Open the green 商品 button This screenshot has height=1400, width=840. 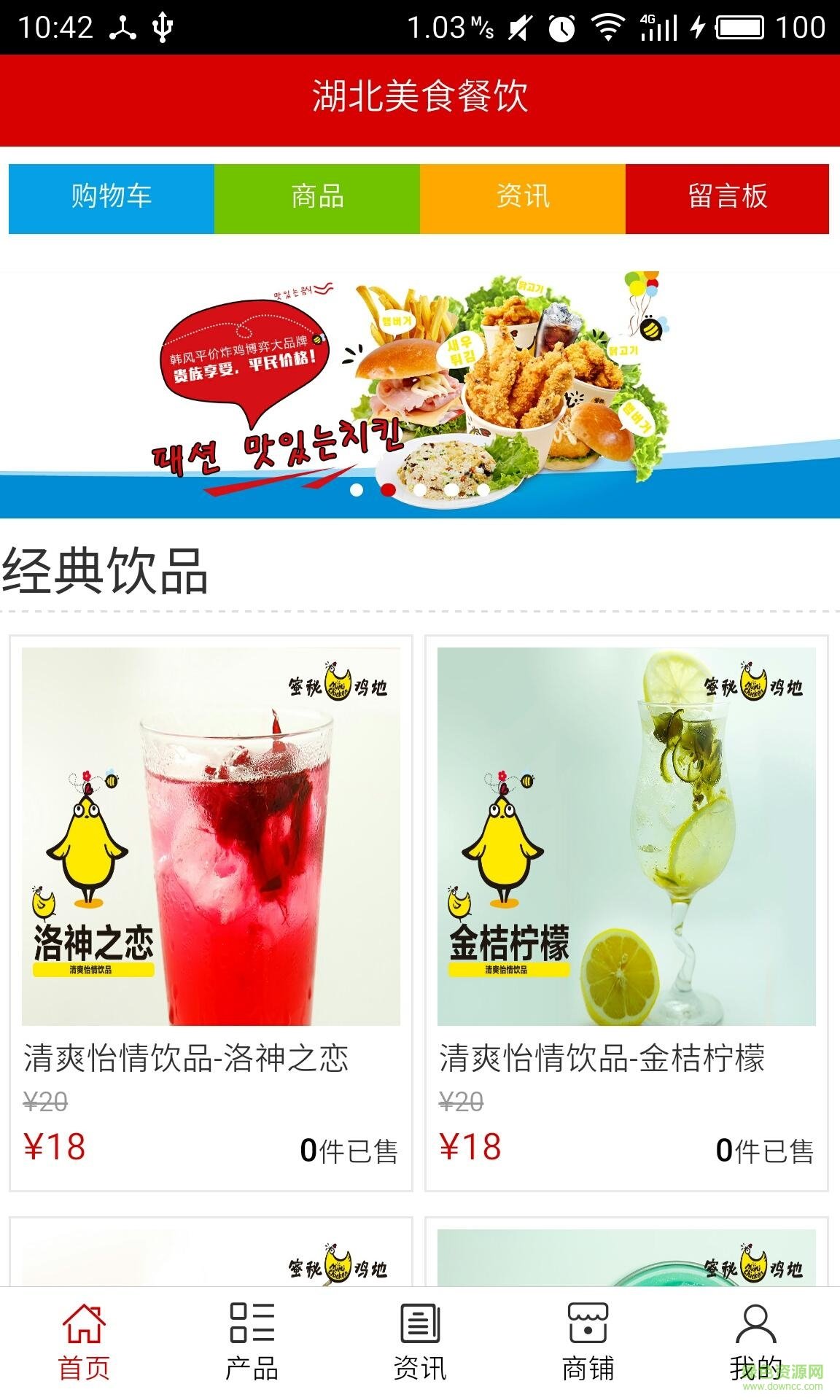[x=317, y=198]
